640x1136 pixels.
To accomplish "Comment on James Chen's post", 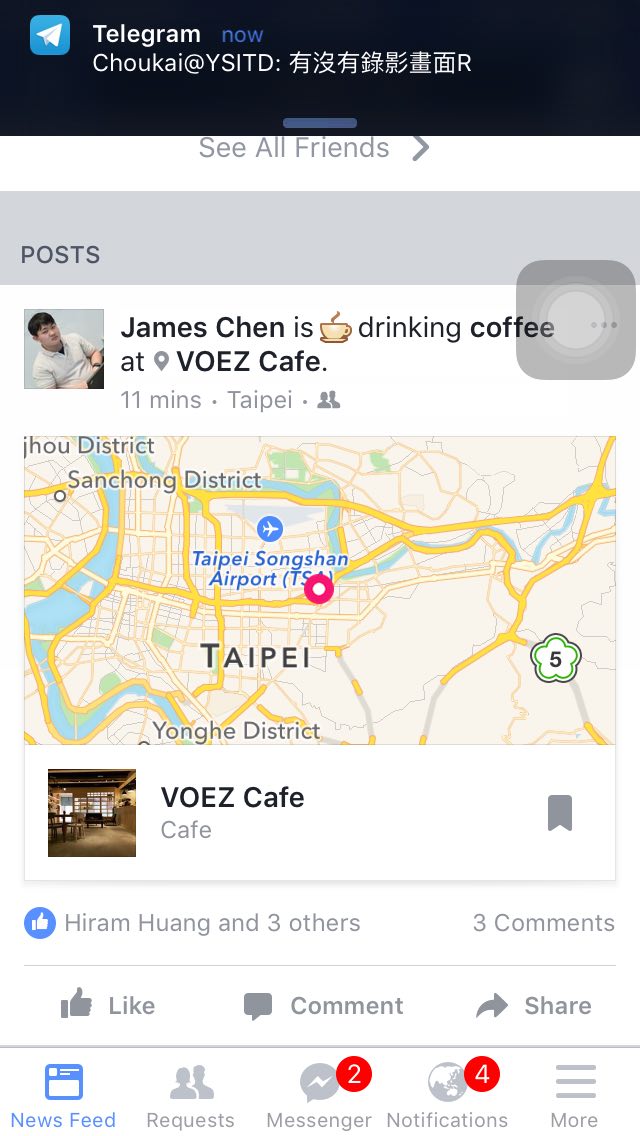I will pyautogui.click(x=323, y=1005).
